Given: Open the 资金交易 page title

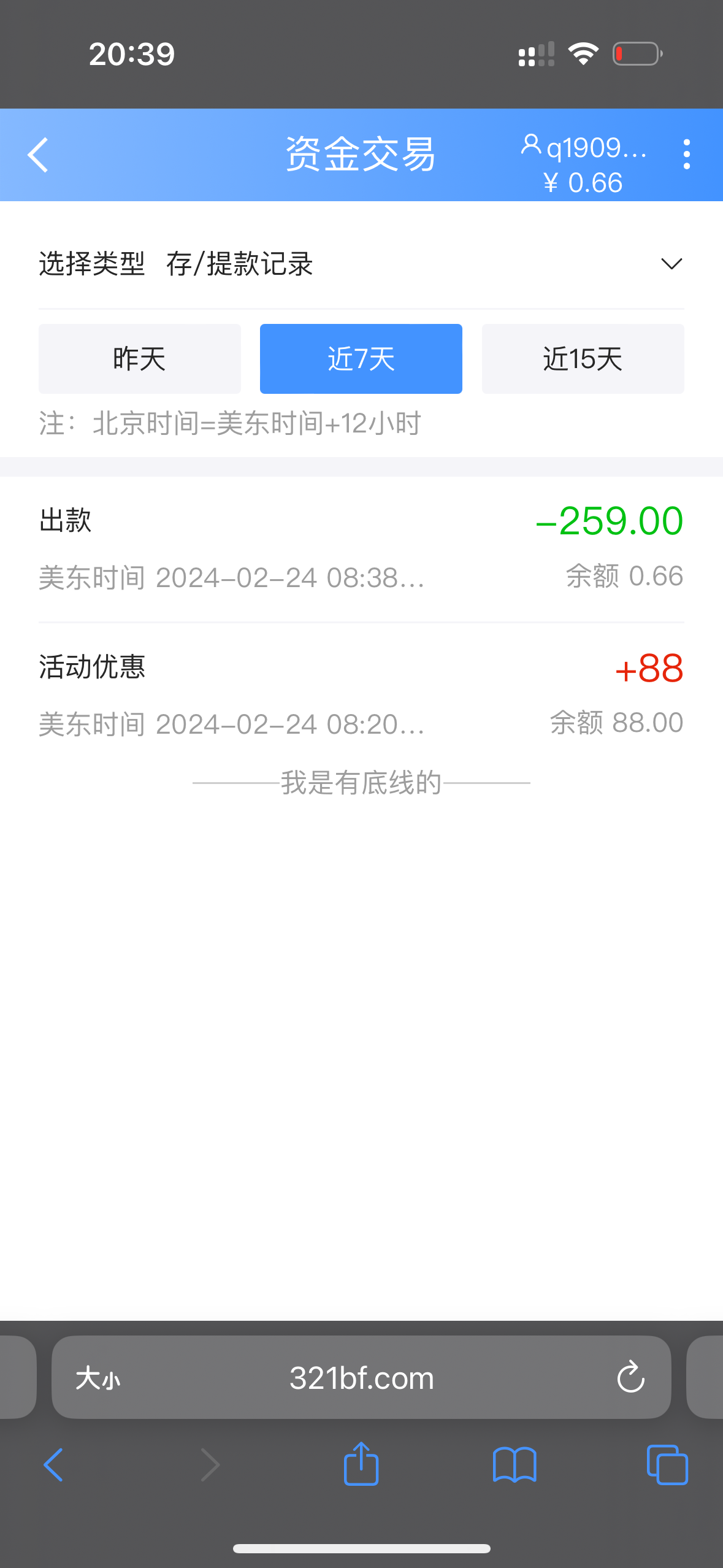Looking at the screenshot, I should (361, 155).
